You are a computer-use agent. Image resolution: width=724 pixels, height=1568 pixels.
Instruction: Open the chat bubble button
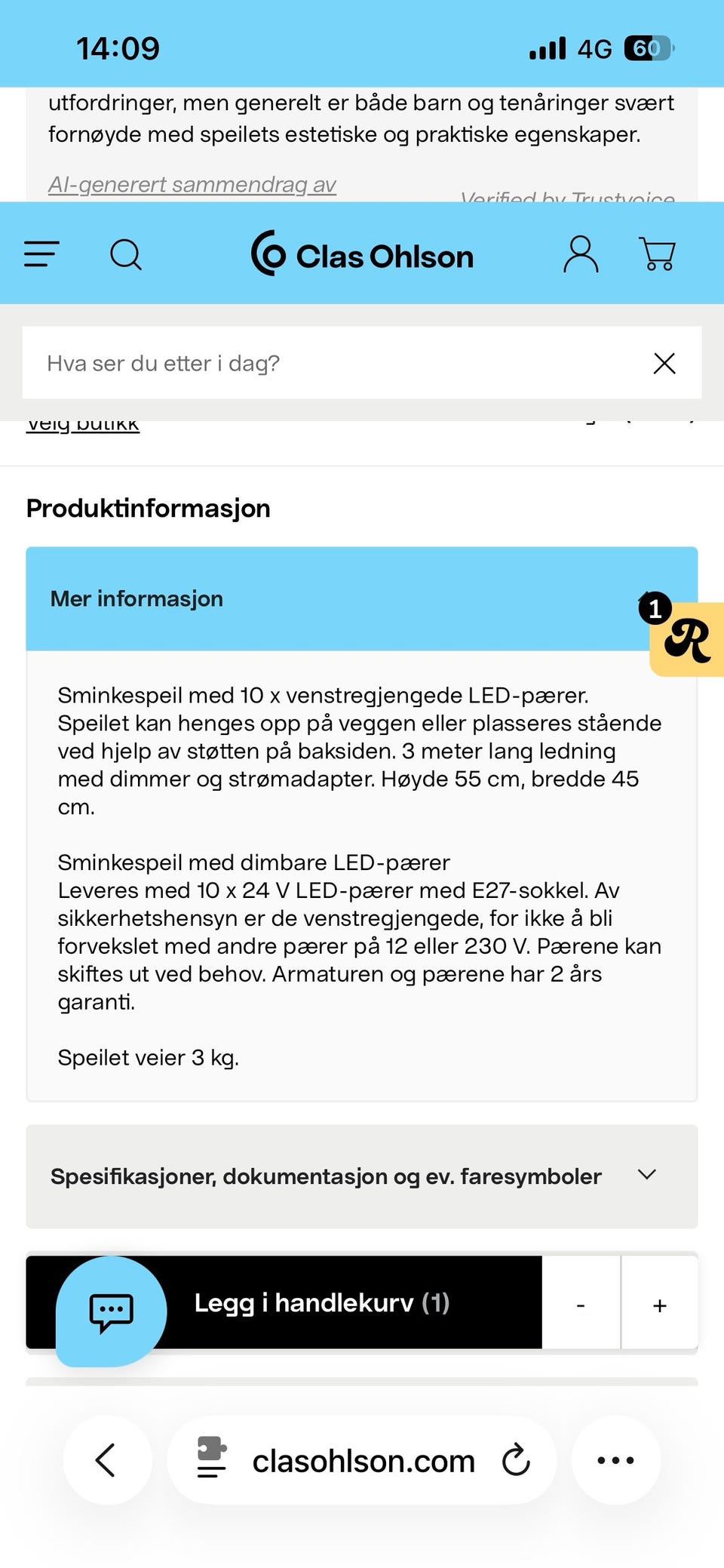click(112, 1312)
